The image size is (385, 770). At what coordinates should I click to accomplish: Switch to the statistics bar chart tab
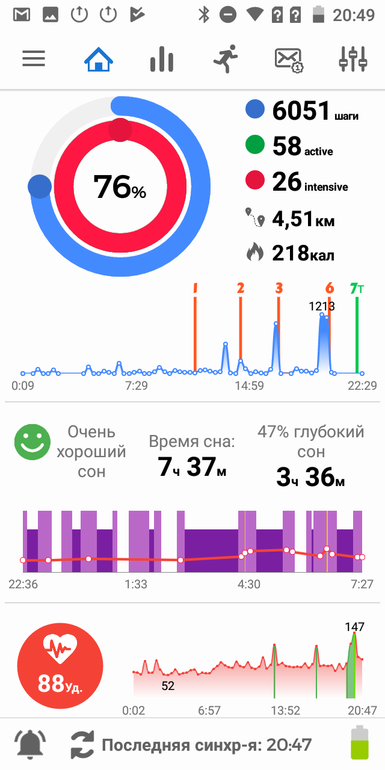(162, 59)
